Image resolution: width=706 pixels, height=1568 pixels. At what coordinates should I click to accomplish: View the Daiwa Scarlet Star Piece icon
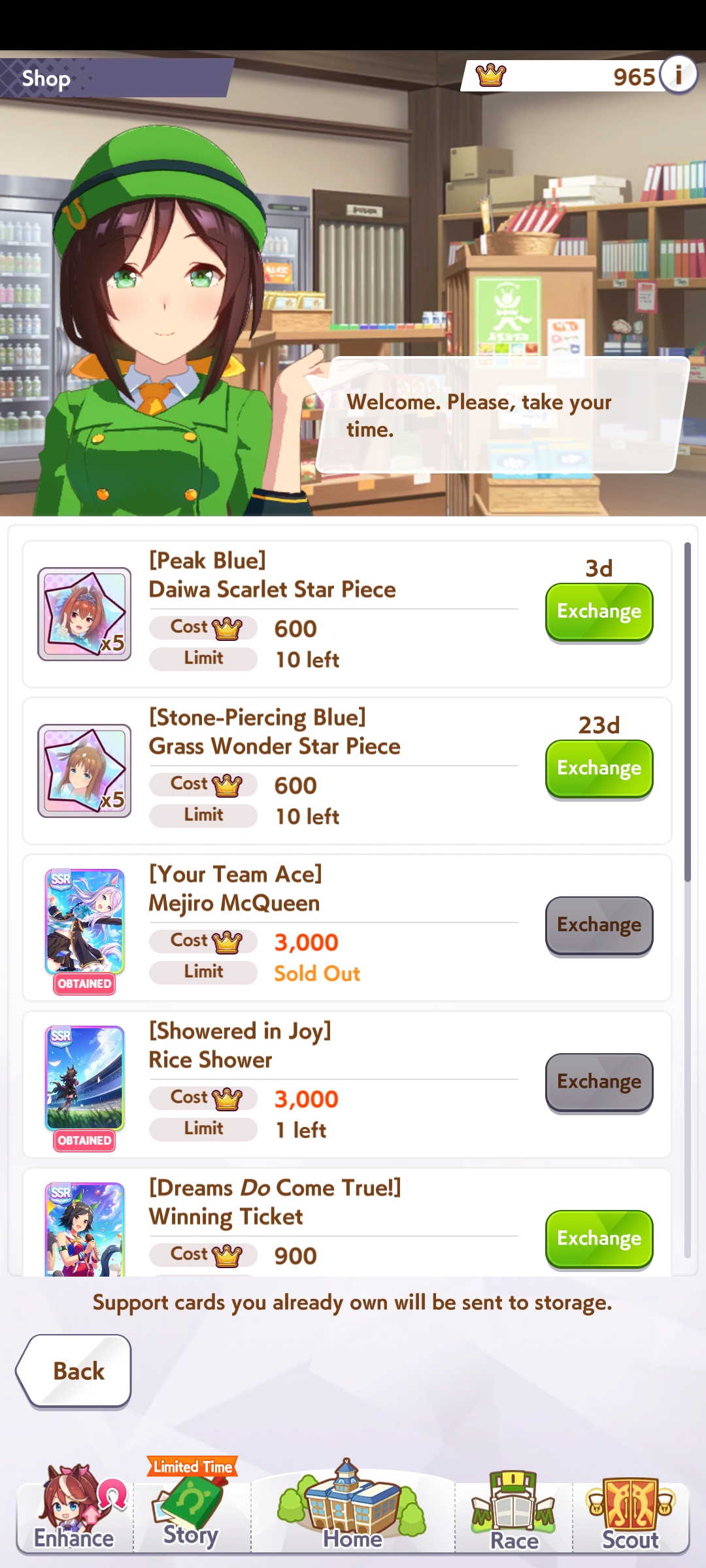pos(84,614)
